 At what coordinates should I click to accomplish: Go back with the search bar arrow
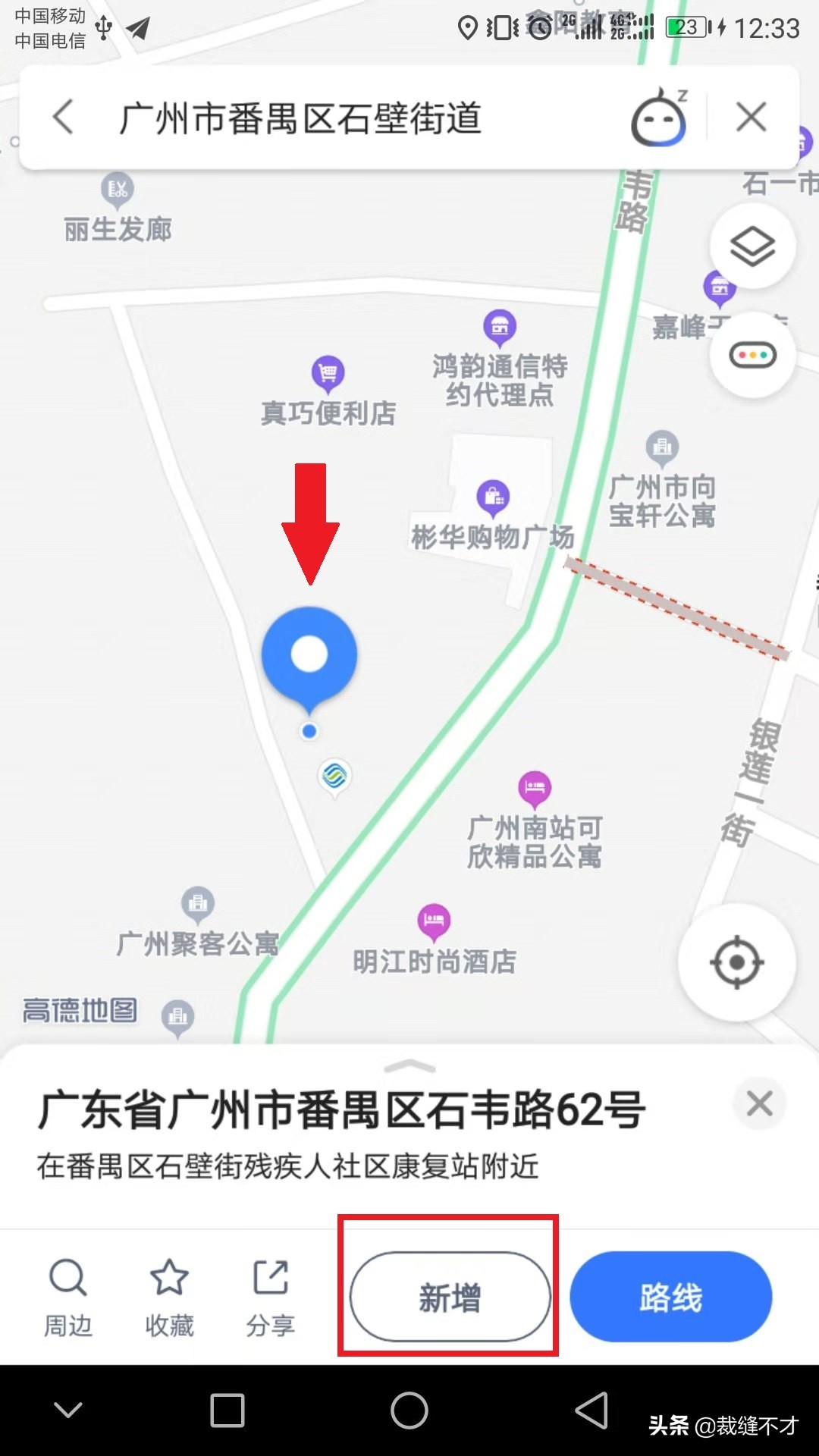tap(62, 117)
